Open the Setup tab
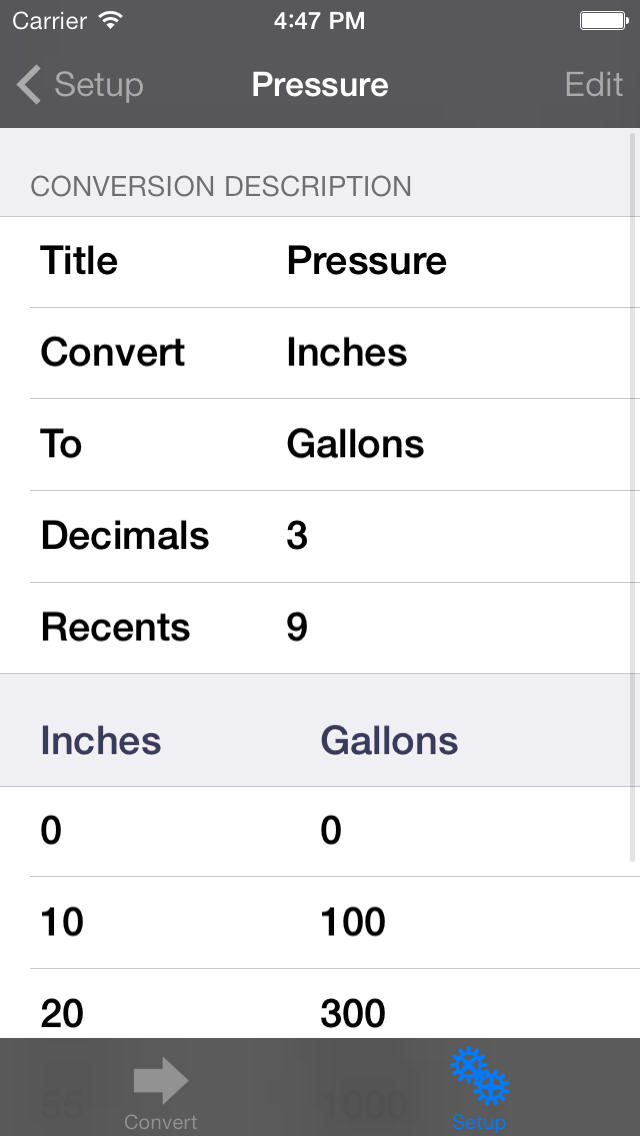 coord(479,1089)
